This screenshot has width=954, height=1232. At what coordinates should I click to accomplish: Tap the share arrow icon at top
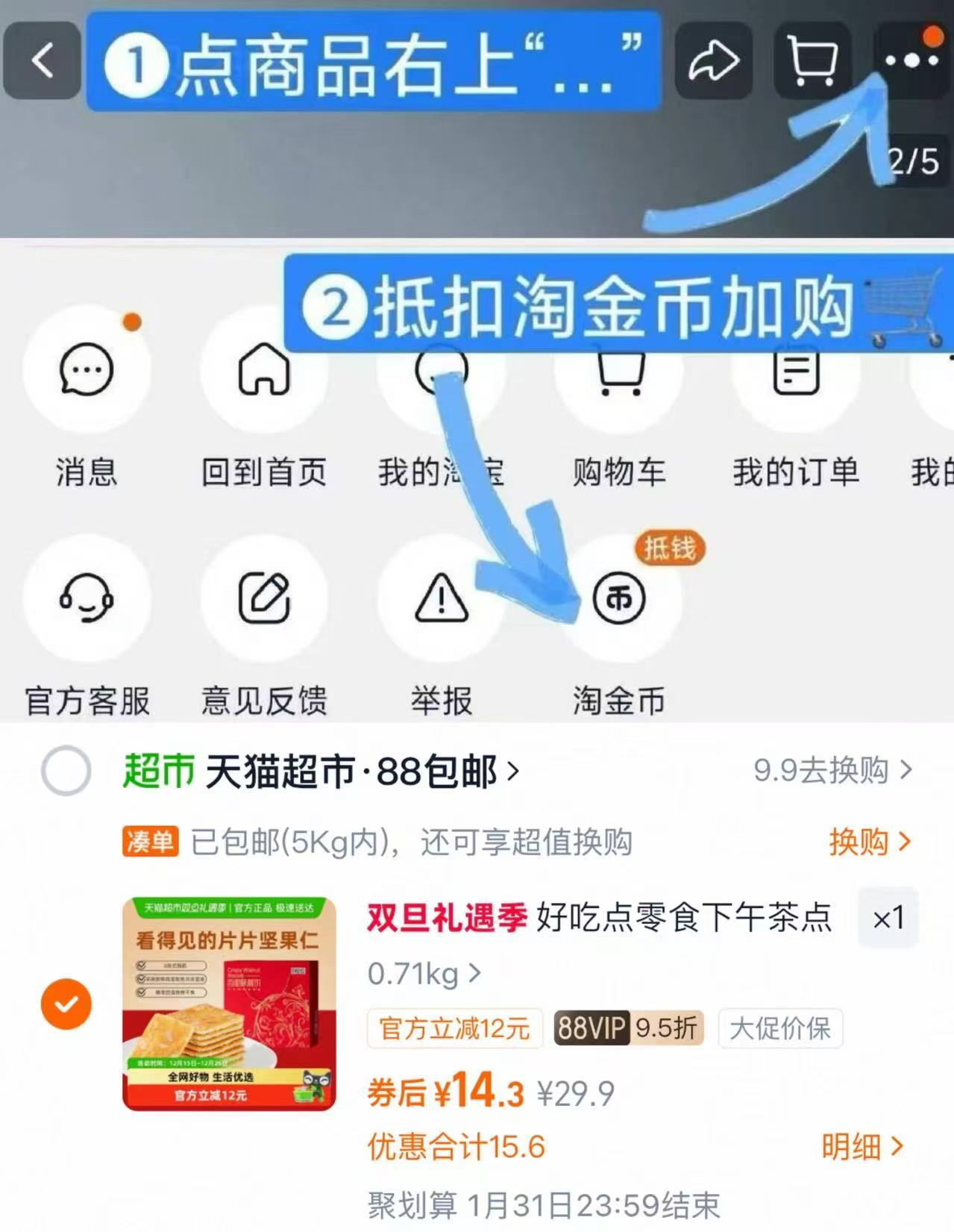[x=715, y=61]
